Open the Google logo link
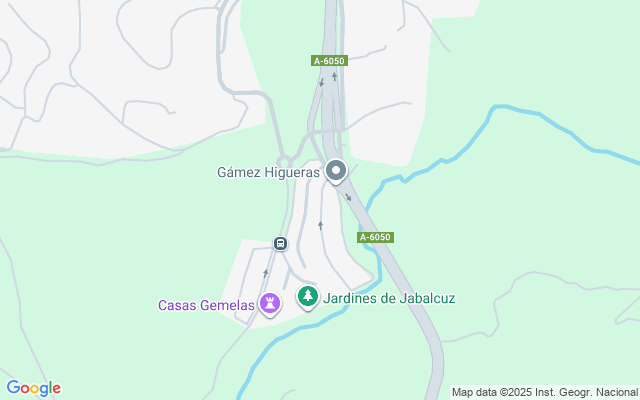The width and height of the screenshot is (640, 400). point(33,388)
